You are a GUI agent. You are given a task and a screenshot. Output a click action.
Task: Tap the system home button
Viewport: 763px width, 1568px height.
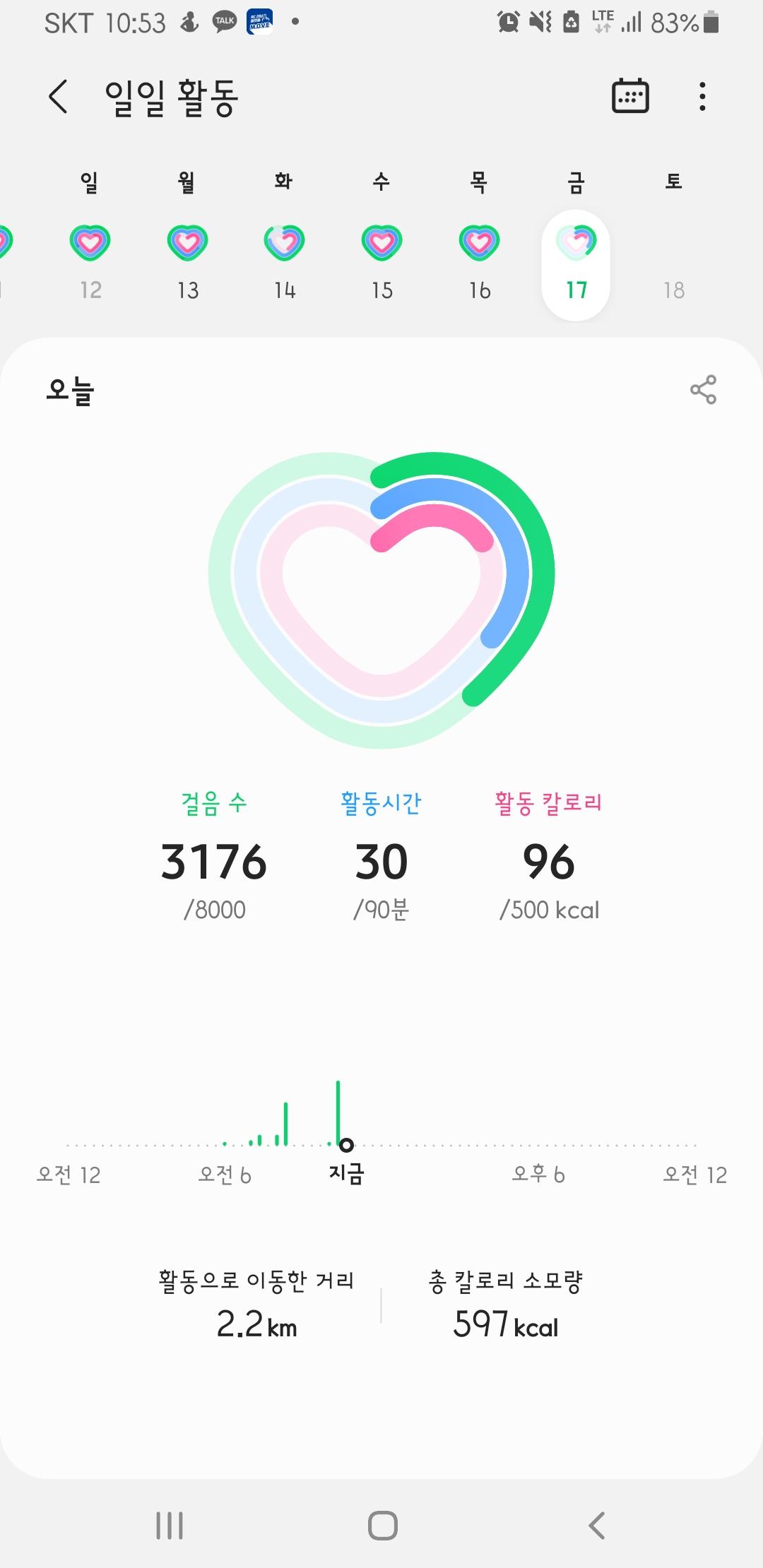click(382, 1526)
